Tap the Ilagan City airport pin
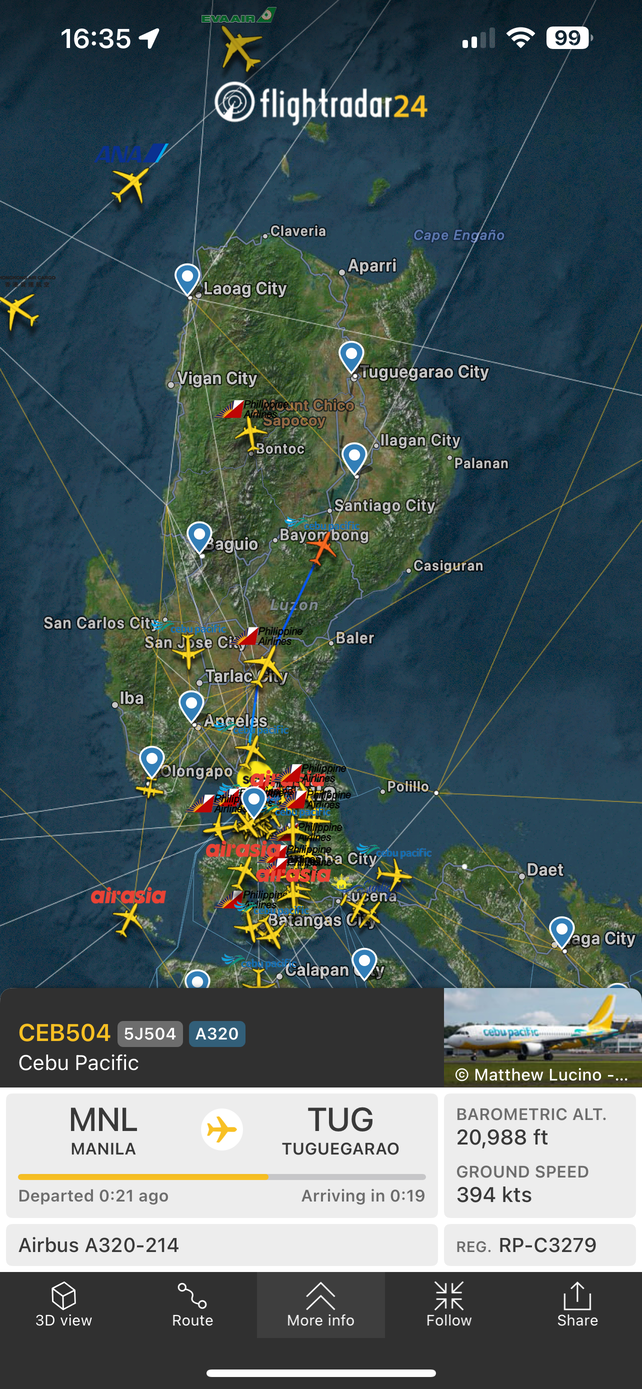642x1389 pixels. 354,458
